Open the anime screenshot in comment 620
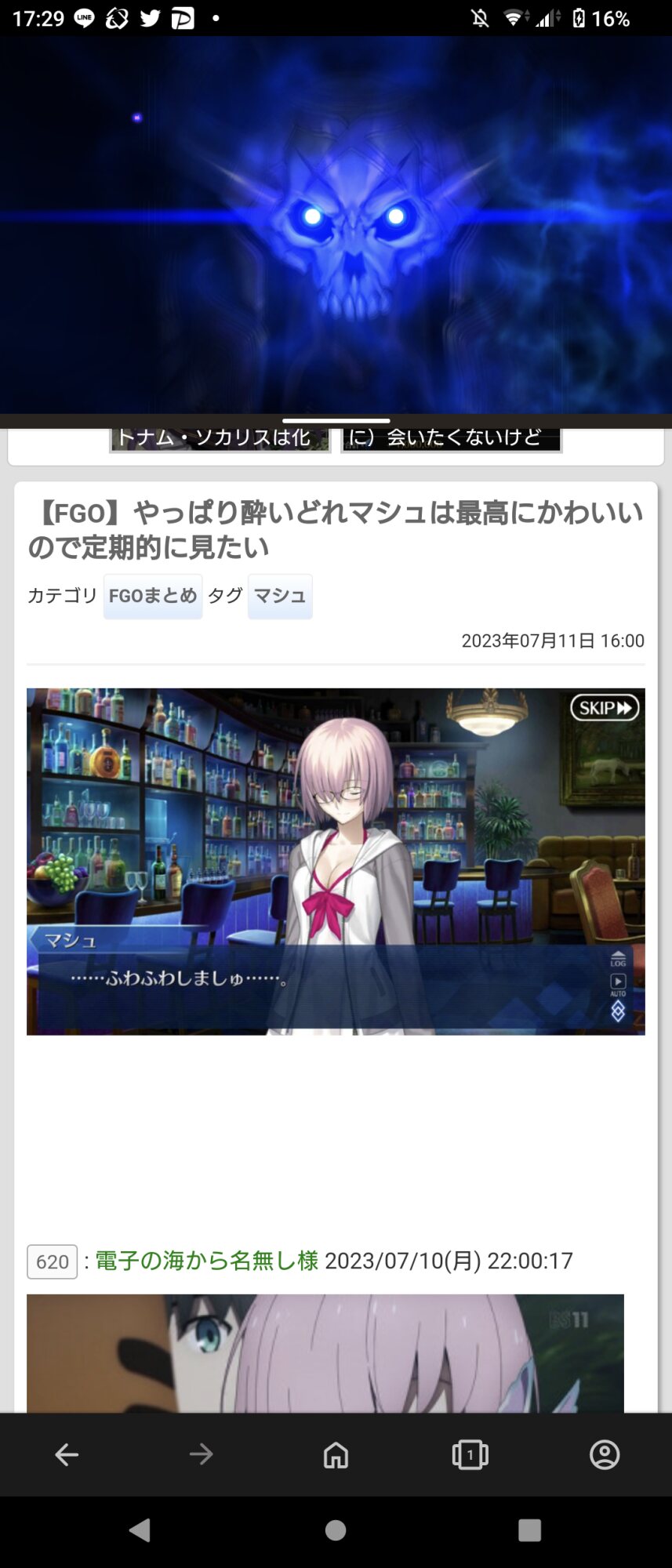The height and width of the screenshot is (1568, 672). pyautogui.click(x=325, y=1353)
